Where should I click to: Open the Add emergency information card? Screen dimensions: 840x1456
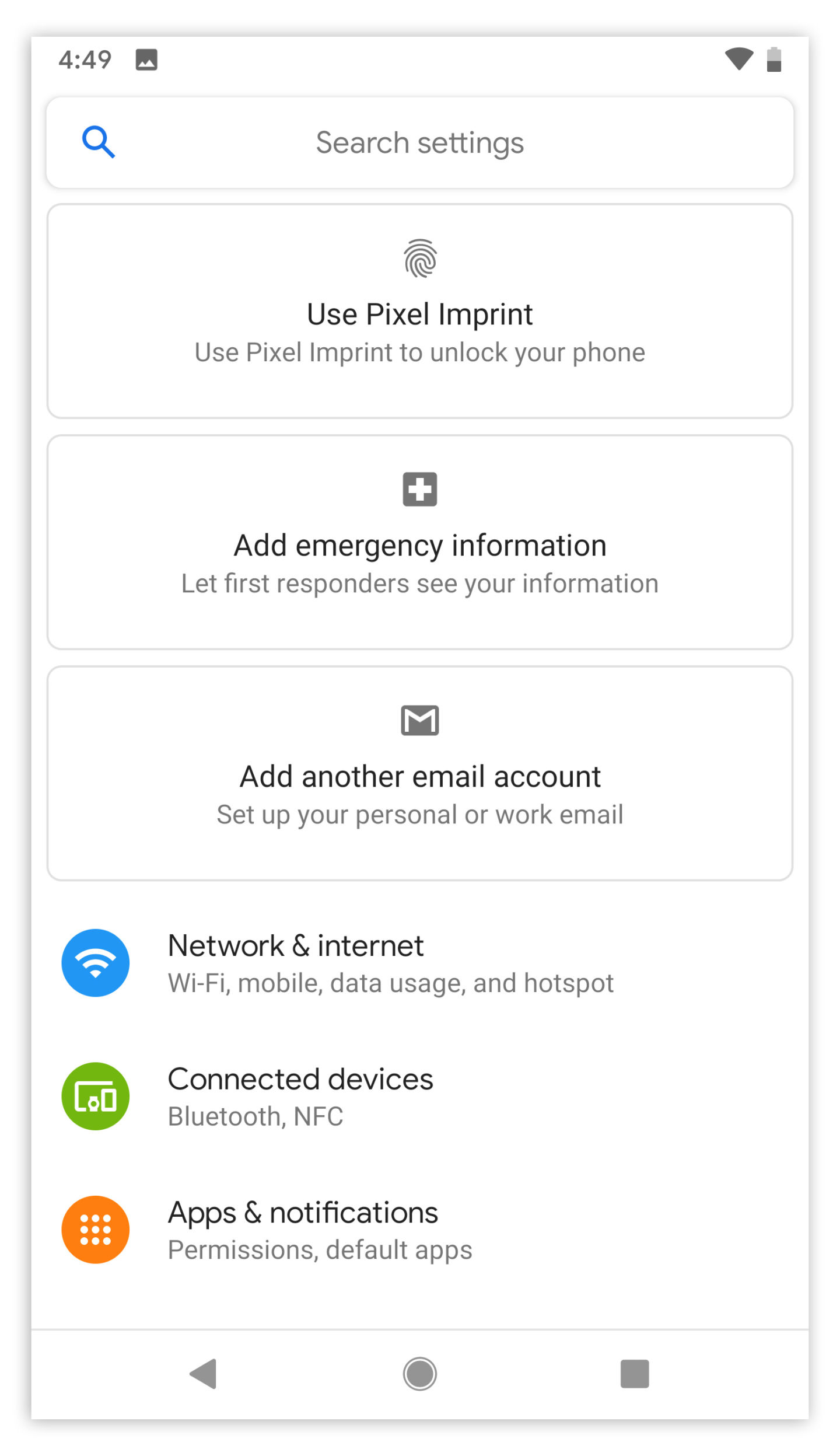[x=419, y=542]
